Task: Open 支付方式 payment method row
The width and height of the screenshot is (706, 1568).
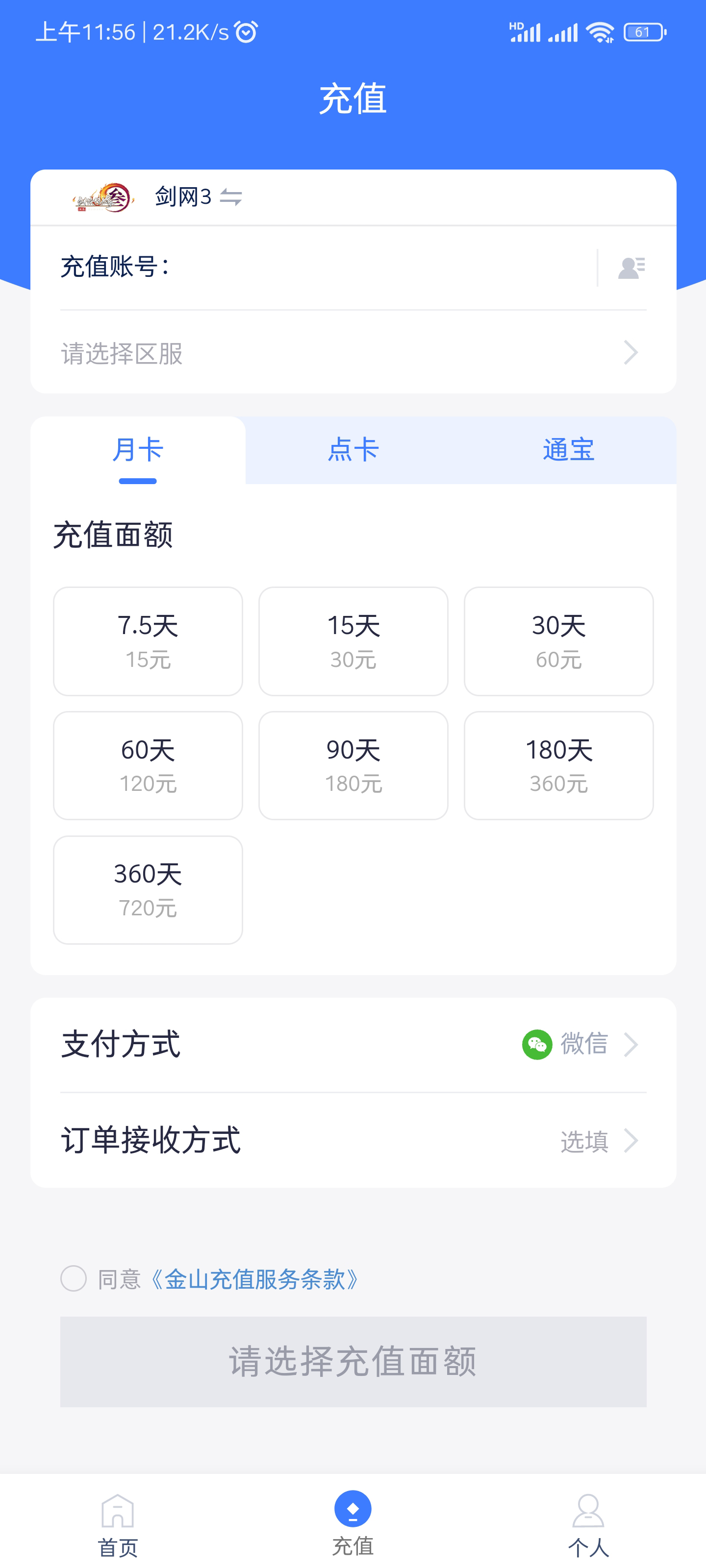Action: coord(353,1045)
